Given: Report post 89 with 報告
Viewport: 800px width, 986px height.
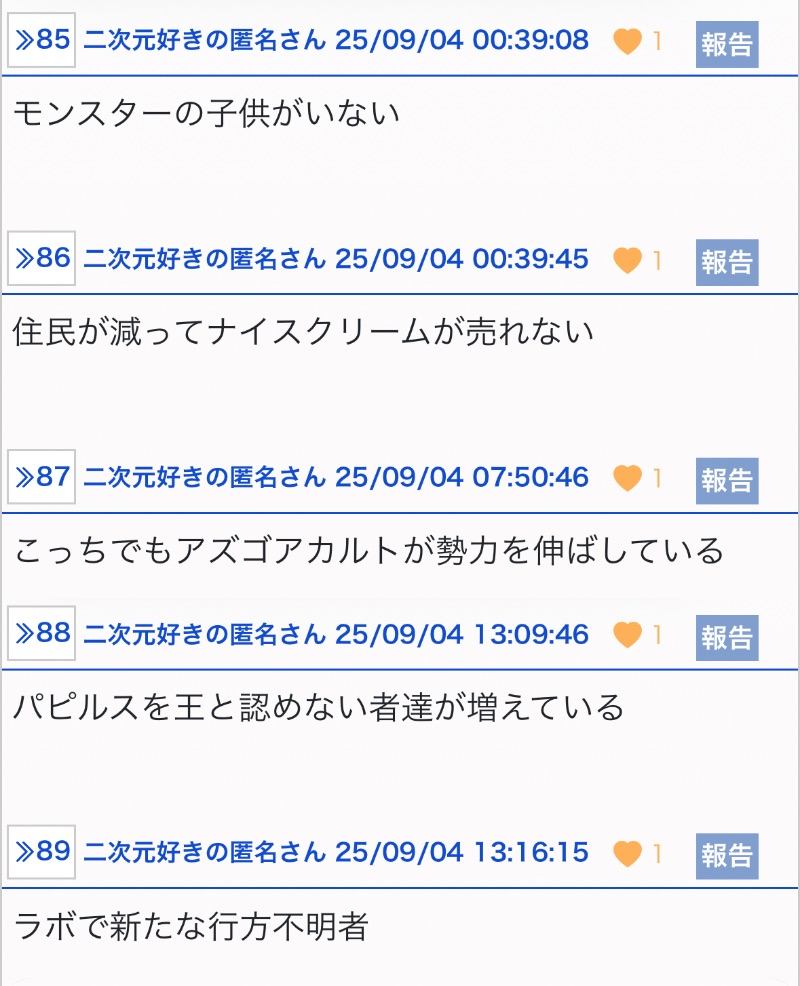Looking at the screenshot, I should click(x=727, y=855).
